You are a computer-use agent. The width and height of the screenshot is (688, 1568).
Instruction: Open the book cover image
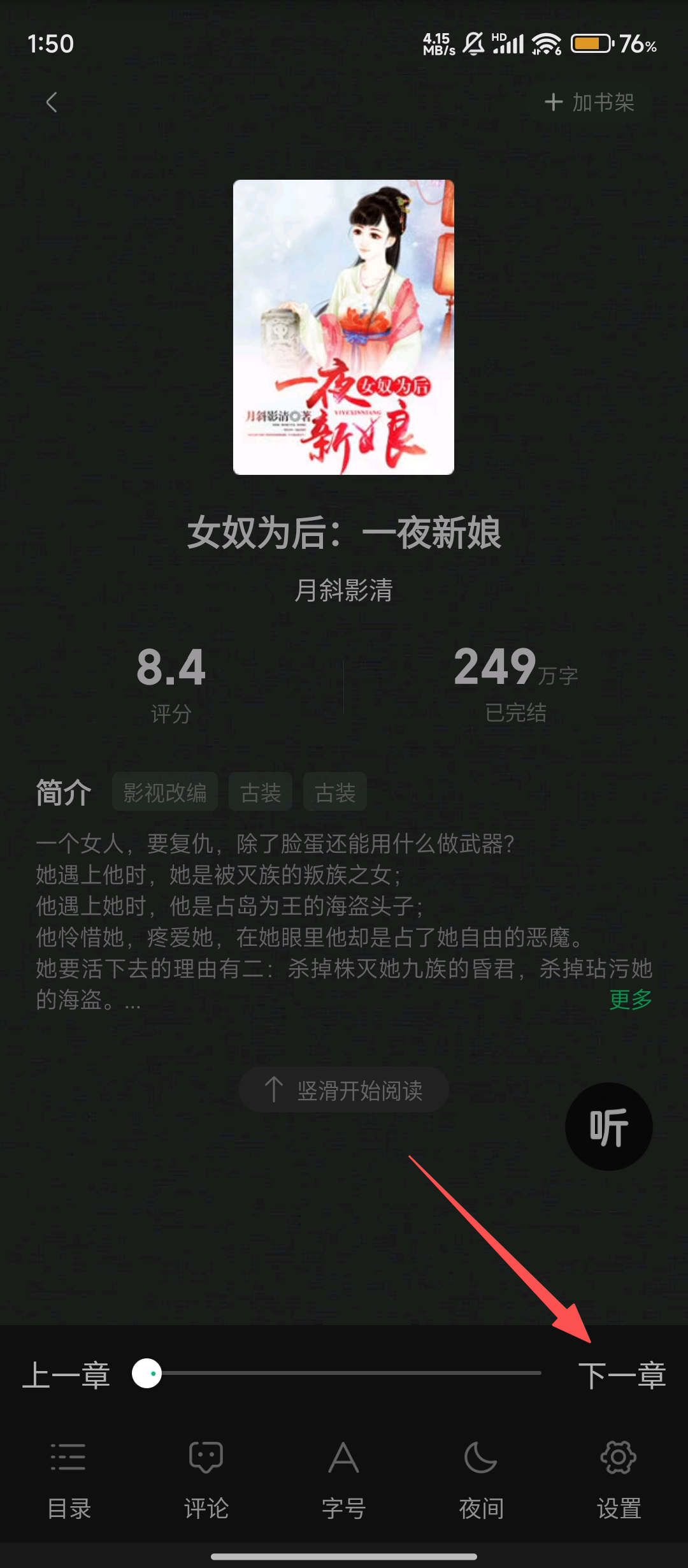tap(343, 327)
